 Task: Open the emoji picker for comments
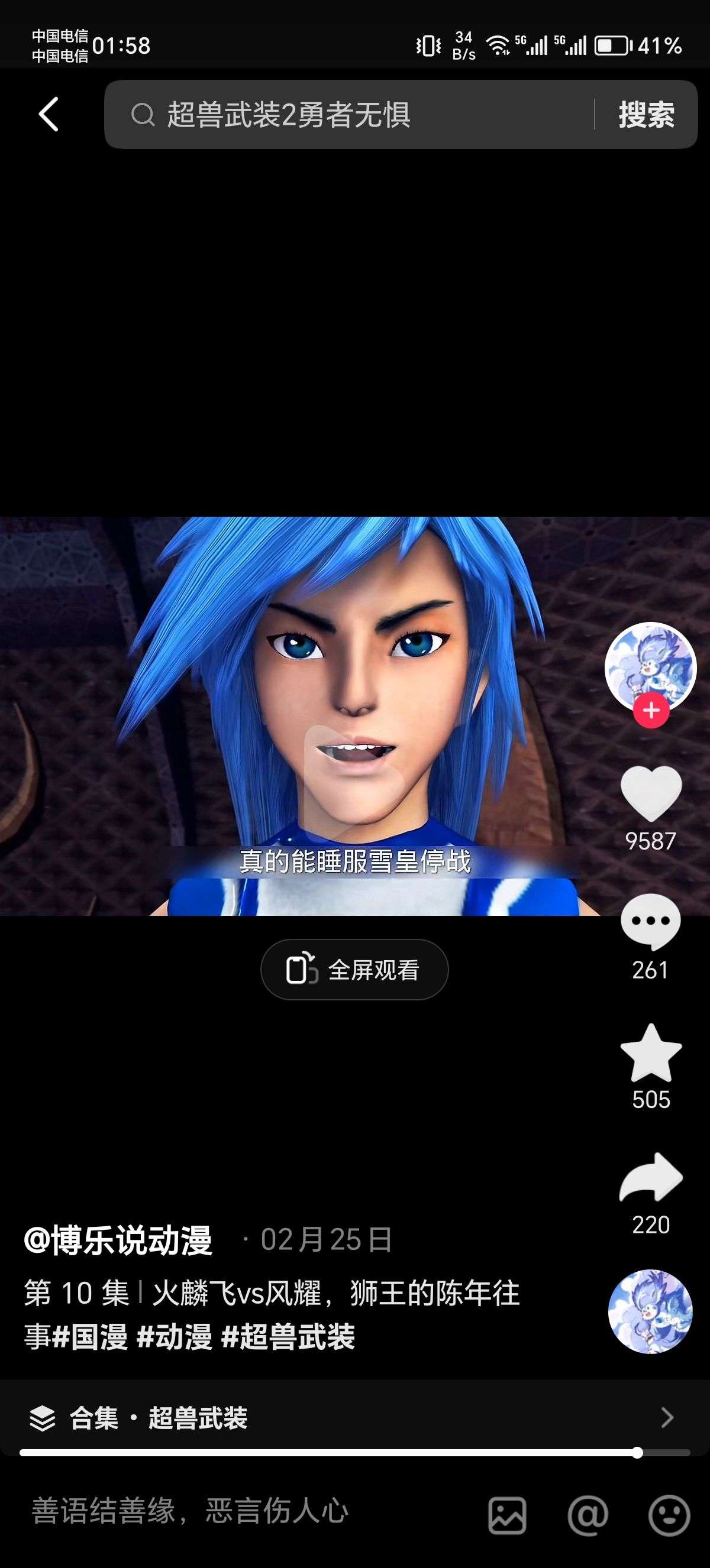point(669,1515)
